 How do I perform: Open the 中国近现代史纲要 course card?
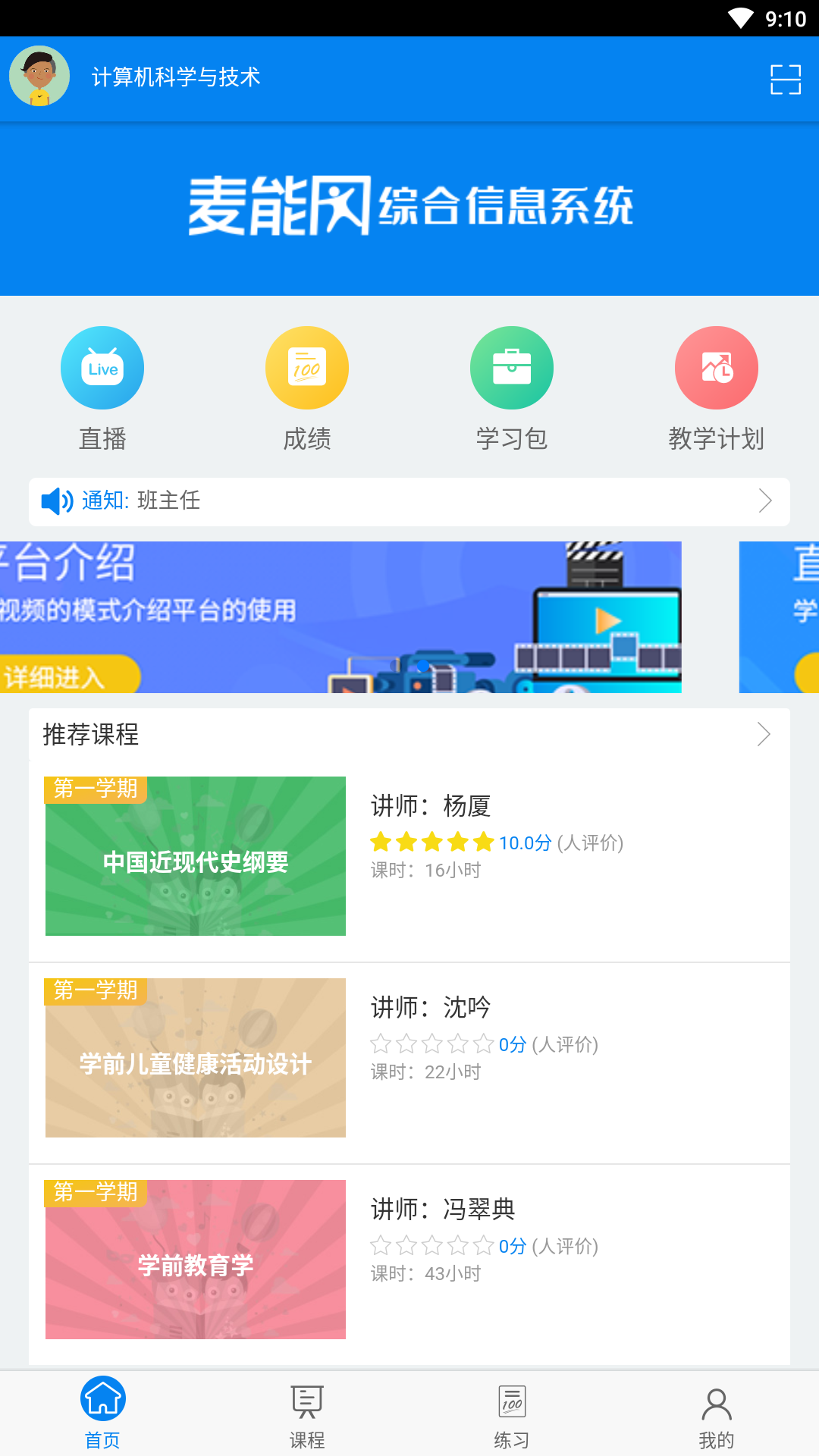(196, 855)
